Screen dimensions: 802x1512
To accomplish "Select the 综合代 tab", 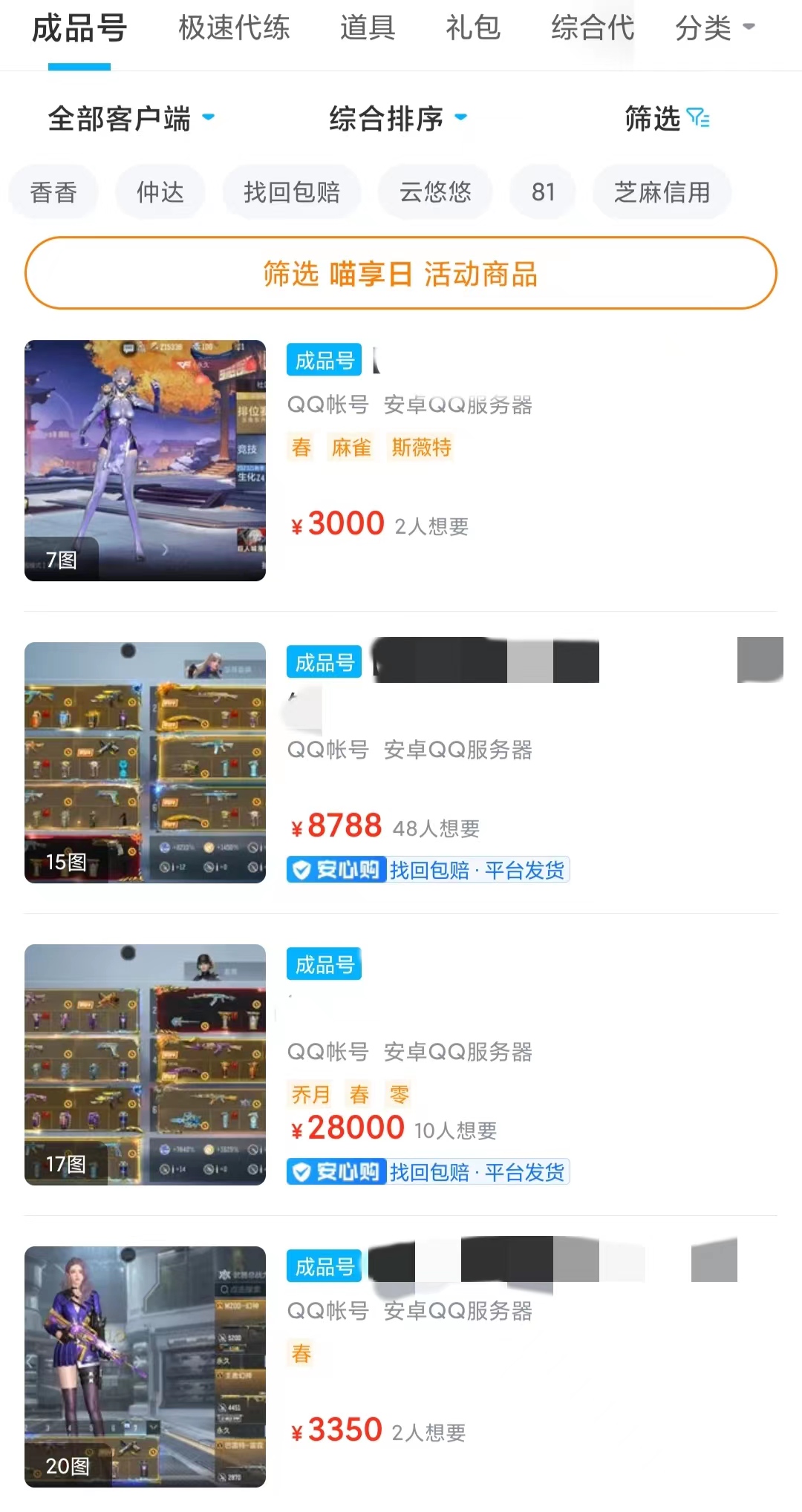I will coord(593,28).
